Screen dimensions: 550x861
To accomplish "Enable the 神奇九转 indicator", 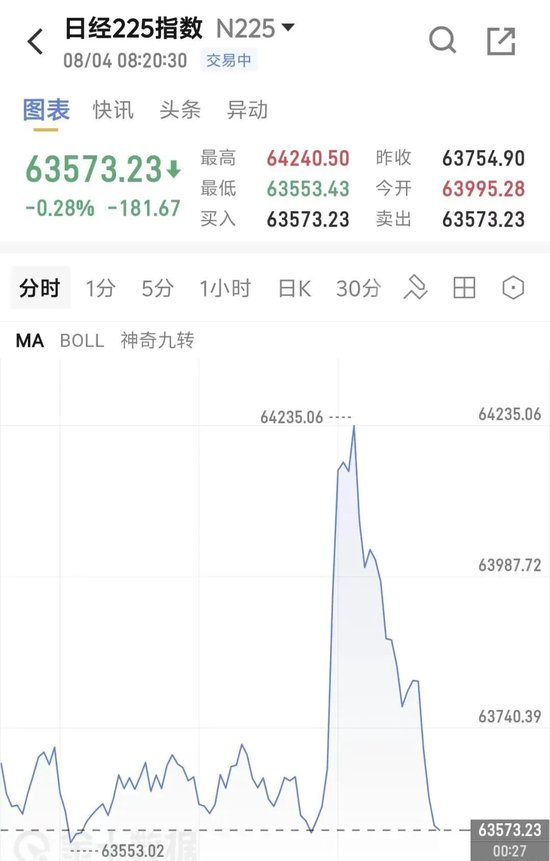I will 158,340.
